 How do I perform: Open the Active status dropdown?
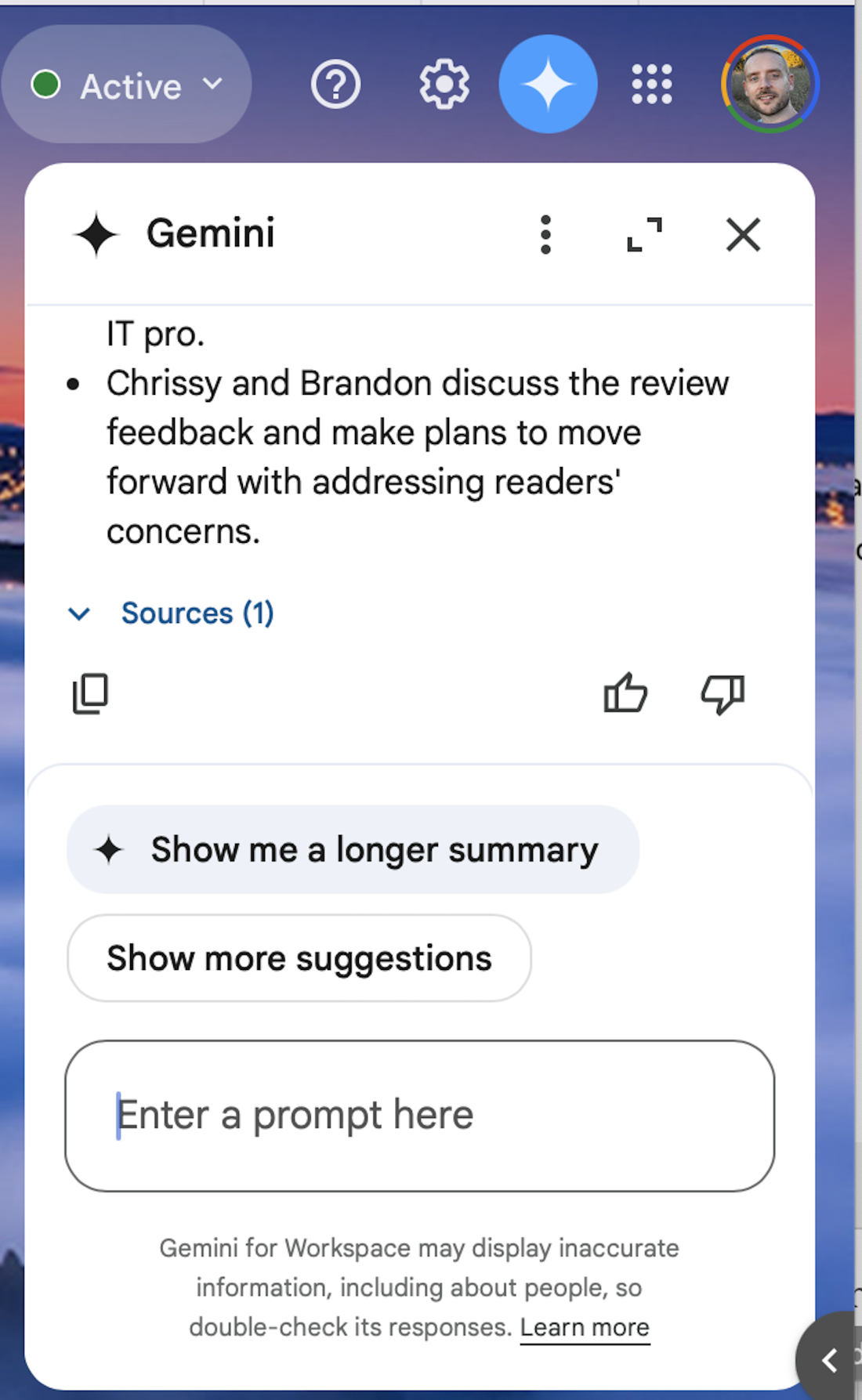point(126,85)
